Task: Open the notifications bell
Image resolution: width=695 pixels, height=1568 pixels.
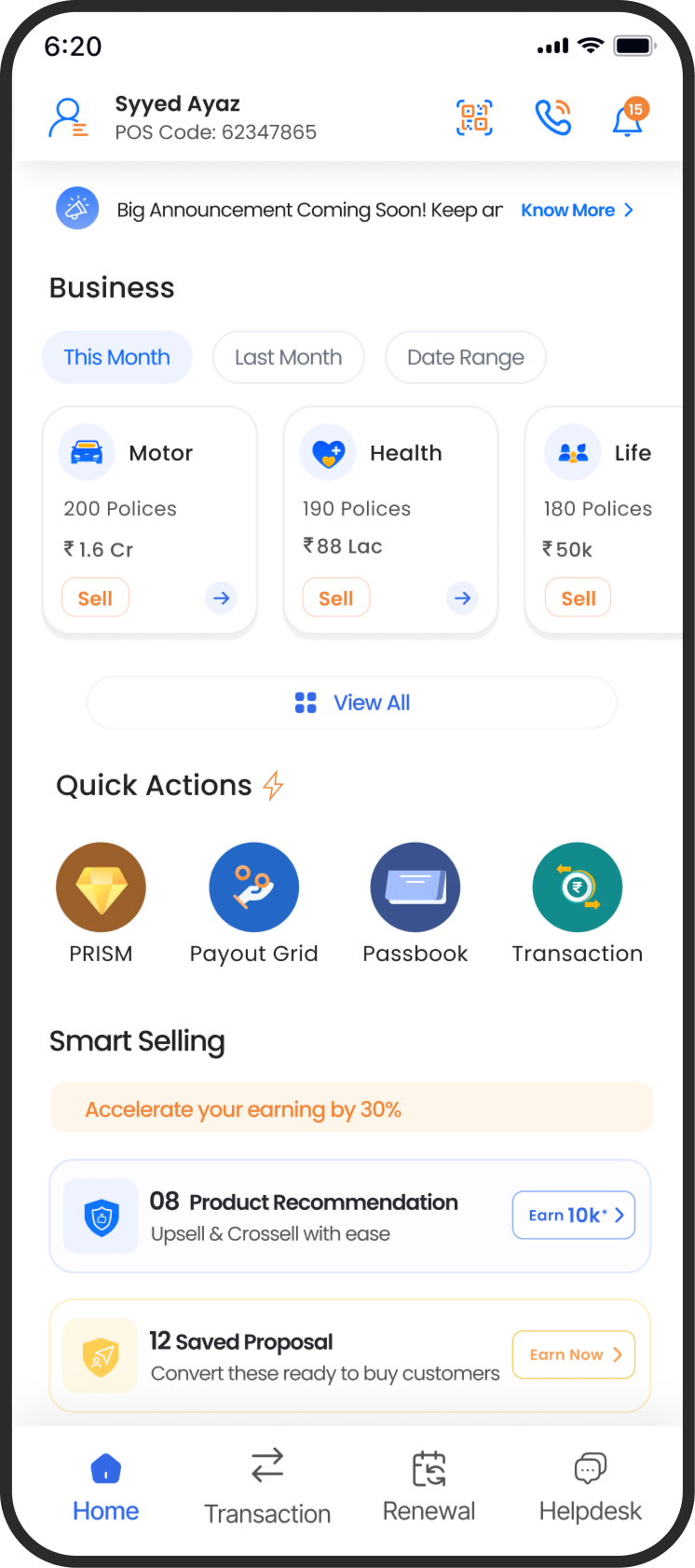Action: coord(629,117)
